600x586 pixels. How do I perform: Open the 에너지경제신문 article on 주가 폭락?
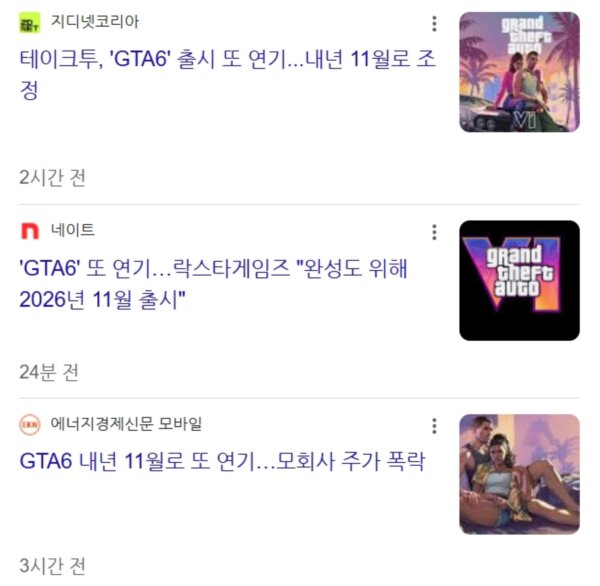pos(223,462)
